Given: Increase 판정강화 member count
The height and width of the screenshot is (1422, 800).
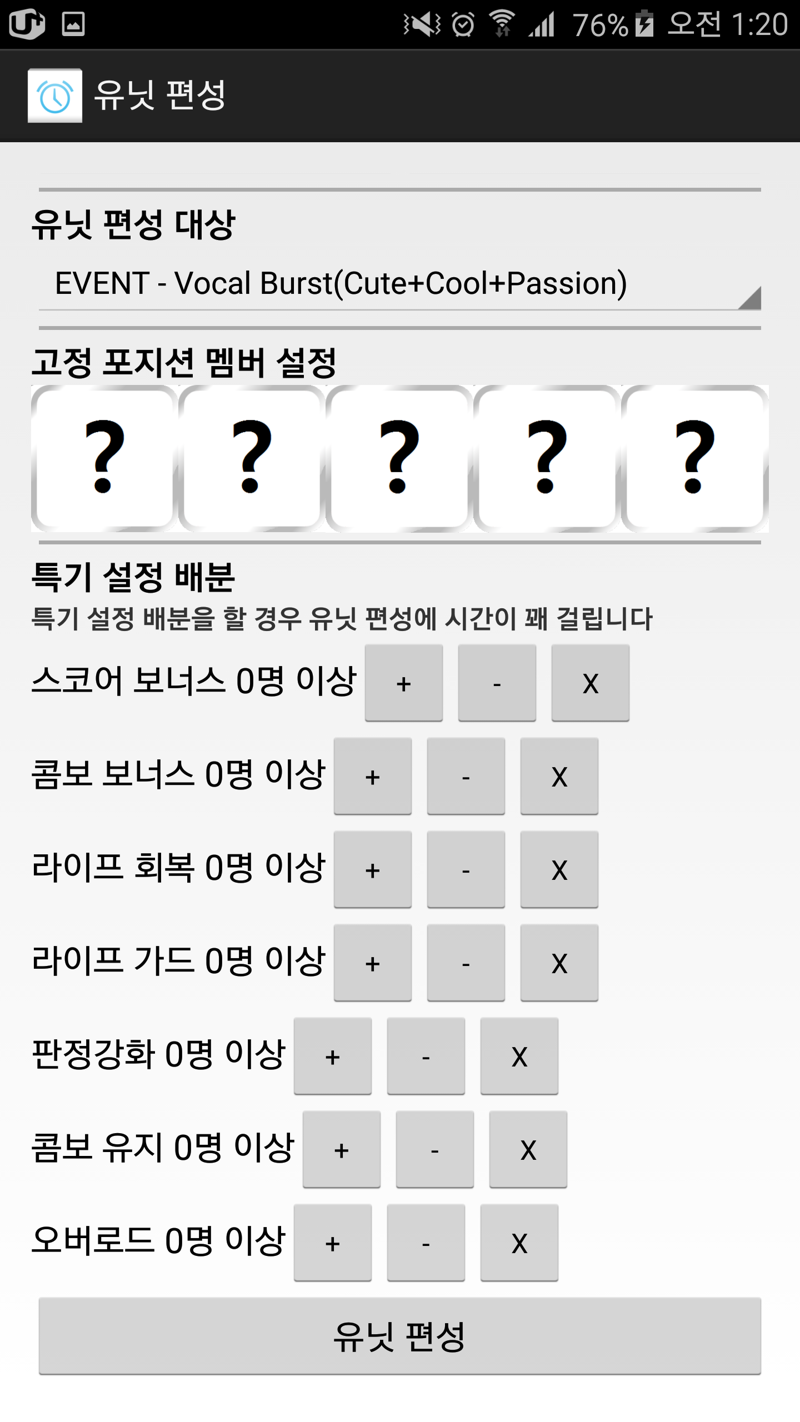Looking at the screenshot, I should (x=333, y=1056).
